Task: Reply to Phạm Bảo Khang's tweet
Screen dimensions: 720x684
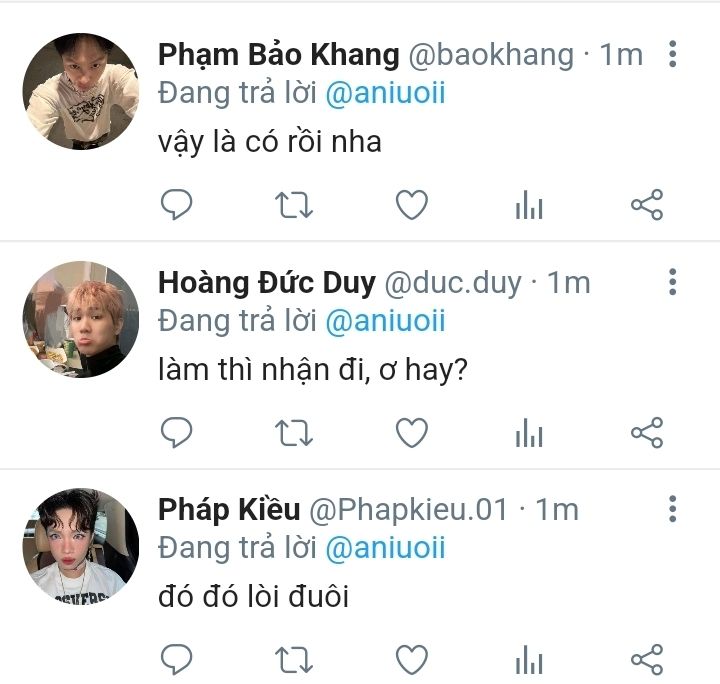Action: tap(177, 205)
